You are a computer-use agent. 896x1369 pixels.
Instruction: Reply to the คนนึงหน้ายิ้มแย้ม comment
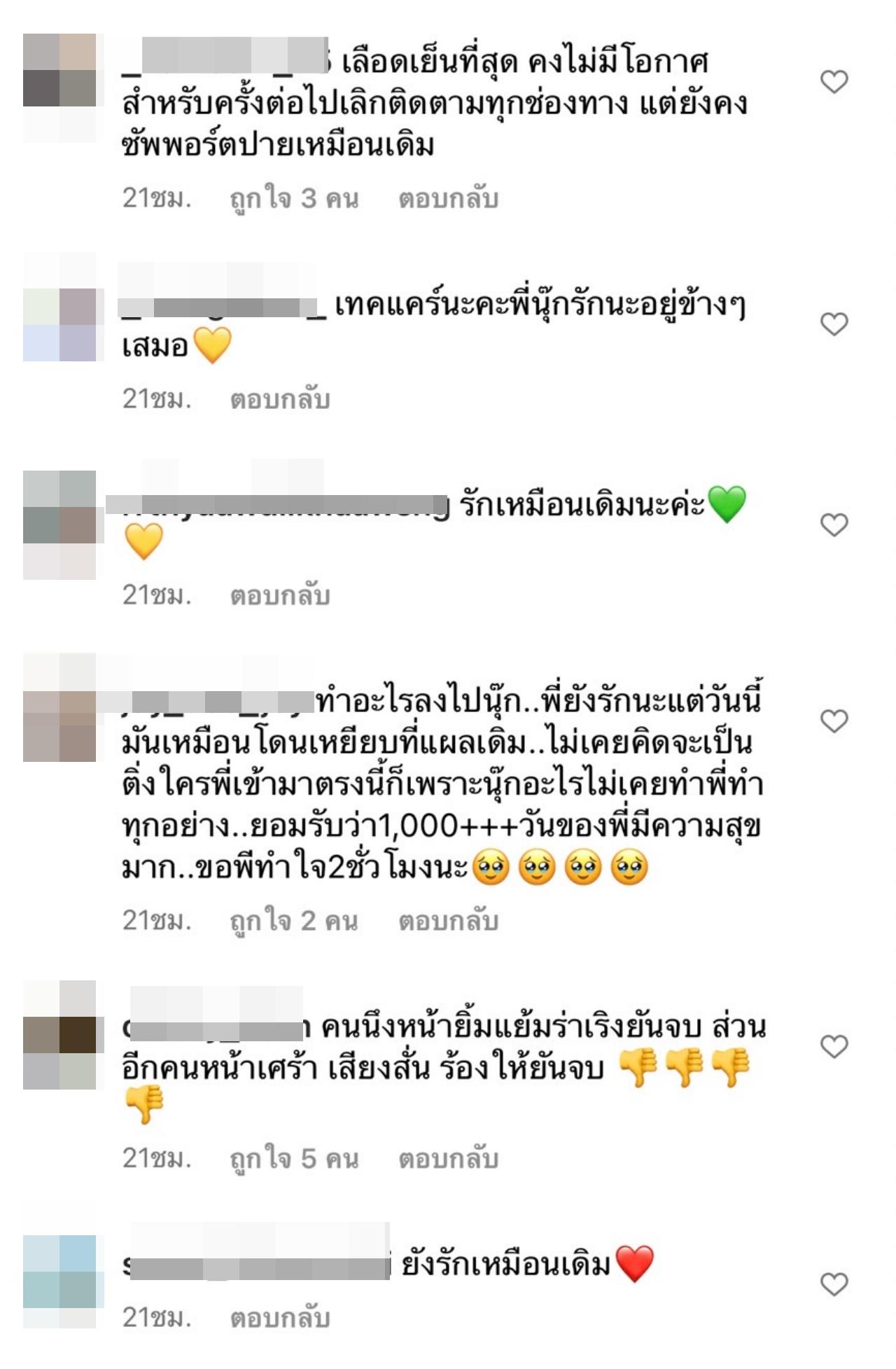[x=448, y=1159]
